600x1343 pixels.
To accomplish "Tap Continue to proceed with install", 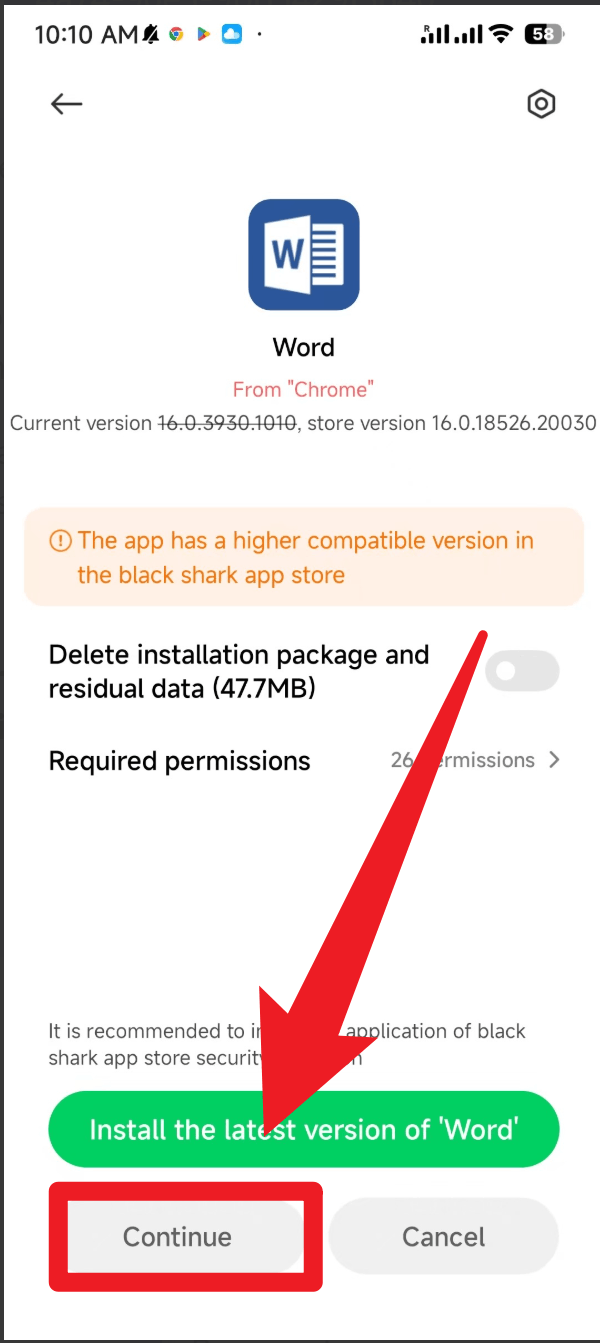I will [178, 1237].
